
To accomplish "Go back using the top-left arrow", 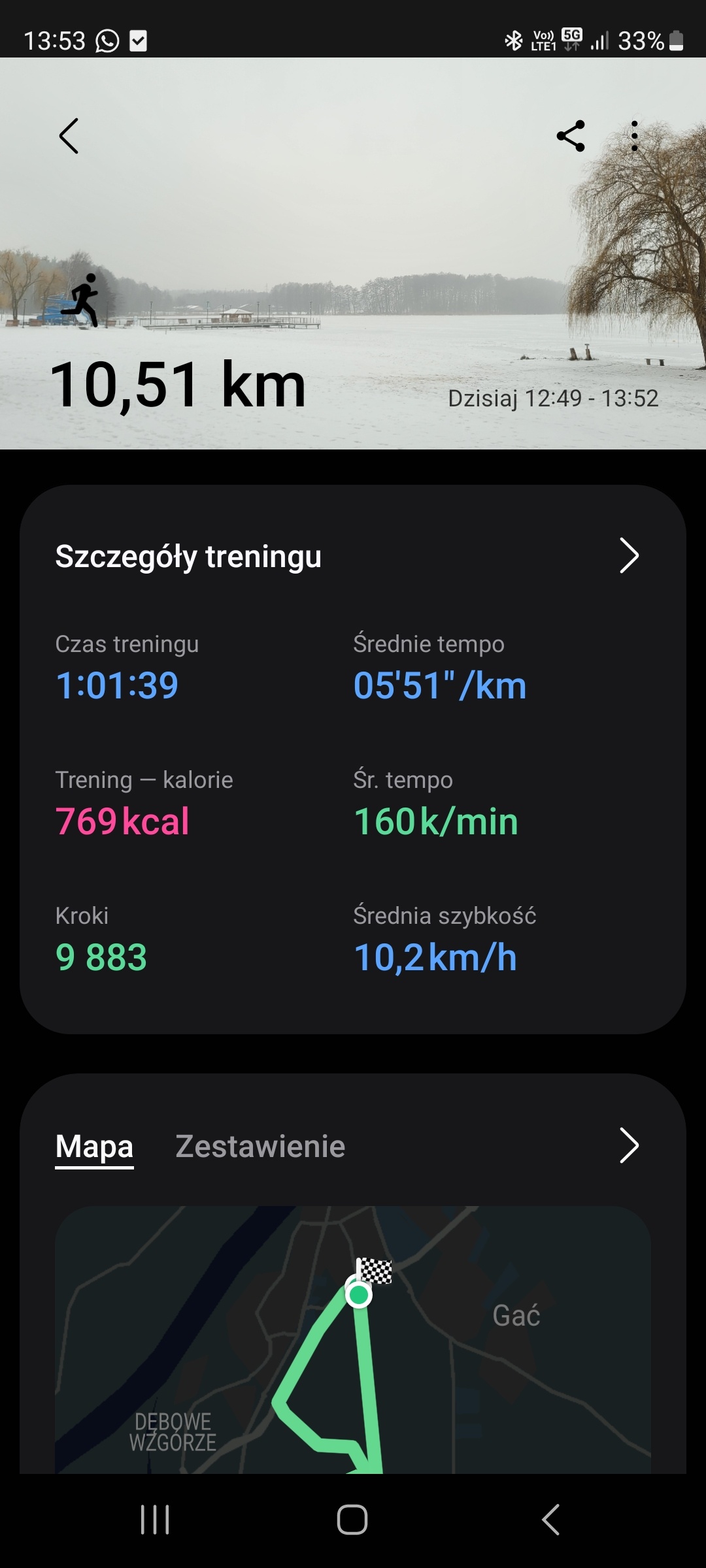I will click(69, 136).
